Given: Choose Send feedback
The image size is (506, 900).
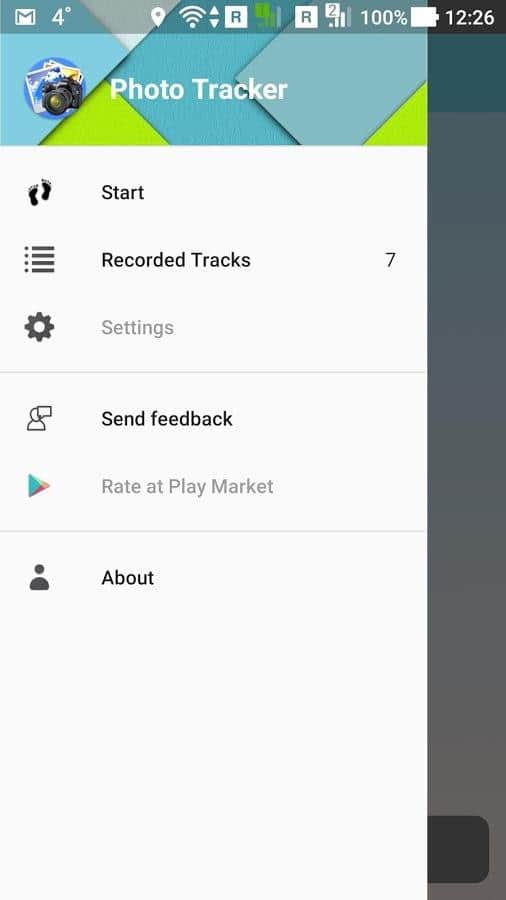Looking at the screenshot, I should (x=213, y=418).
